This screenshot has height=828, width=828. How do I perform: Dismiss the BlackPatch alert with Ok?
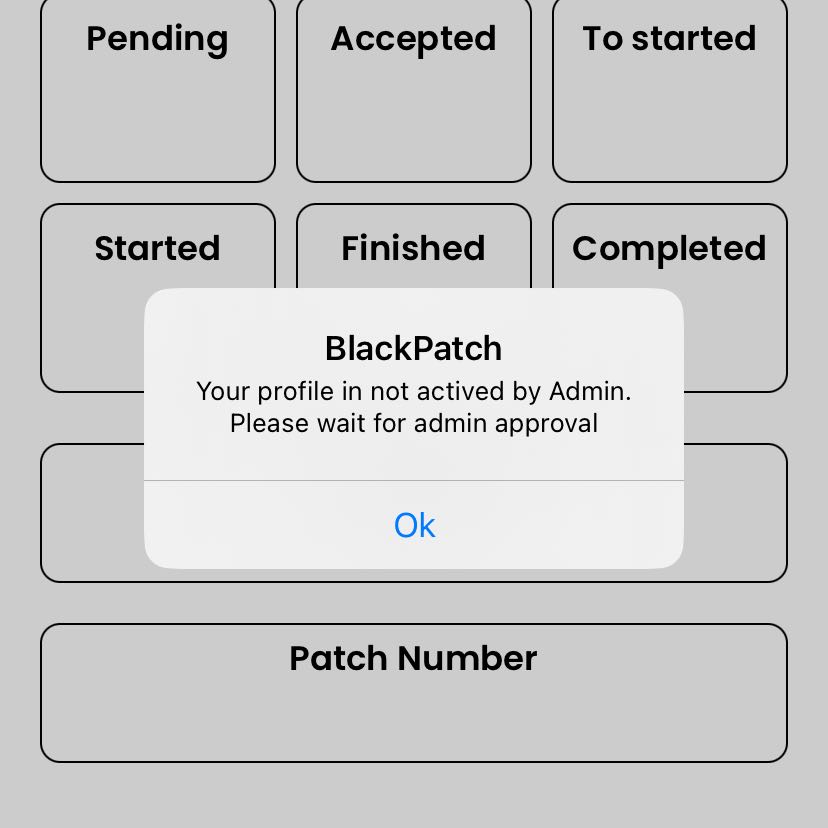[x=414, y=525]
